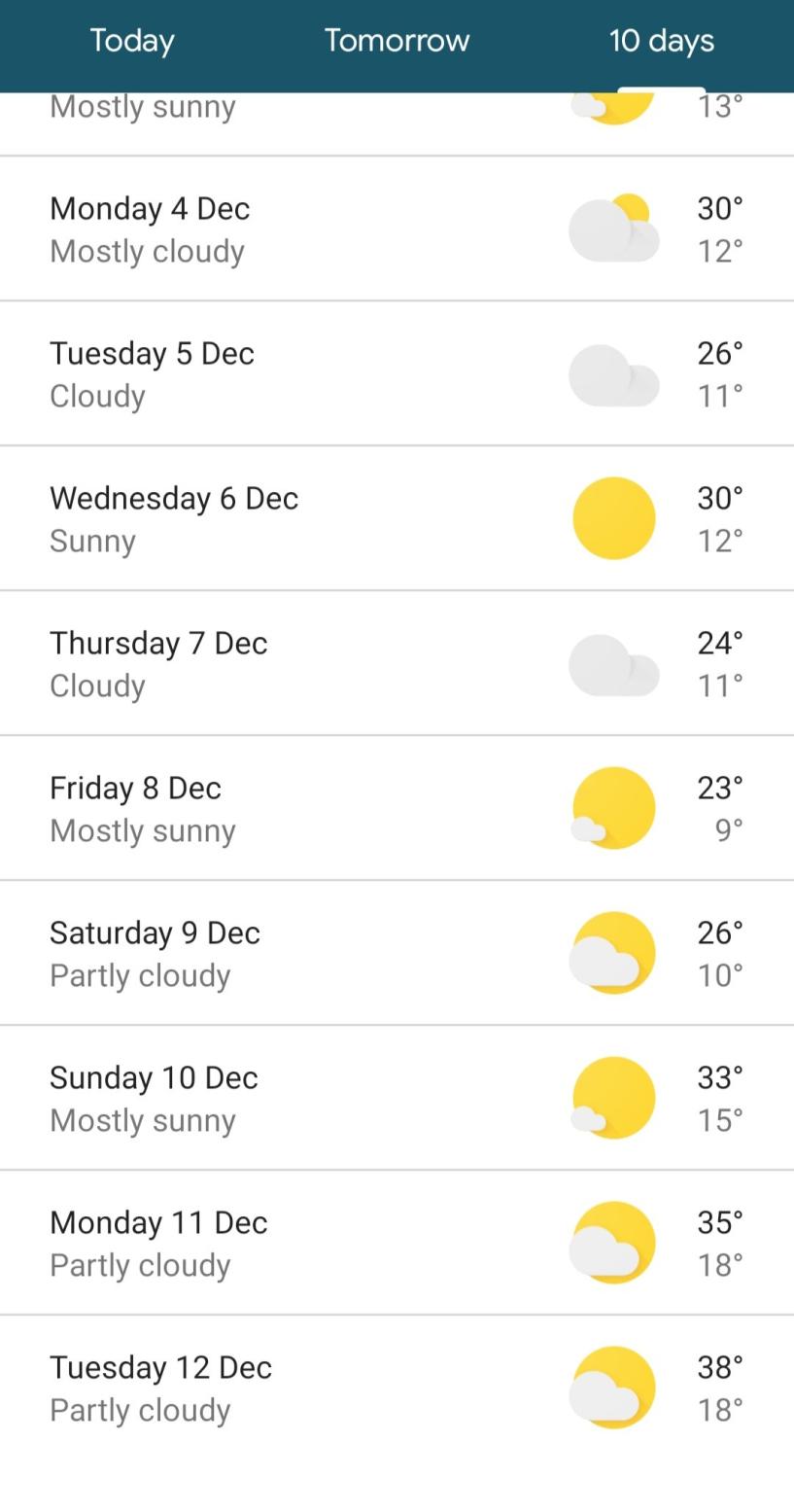Expand the Wednesday 6 Dec row

click(x=397, y=519)
